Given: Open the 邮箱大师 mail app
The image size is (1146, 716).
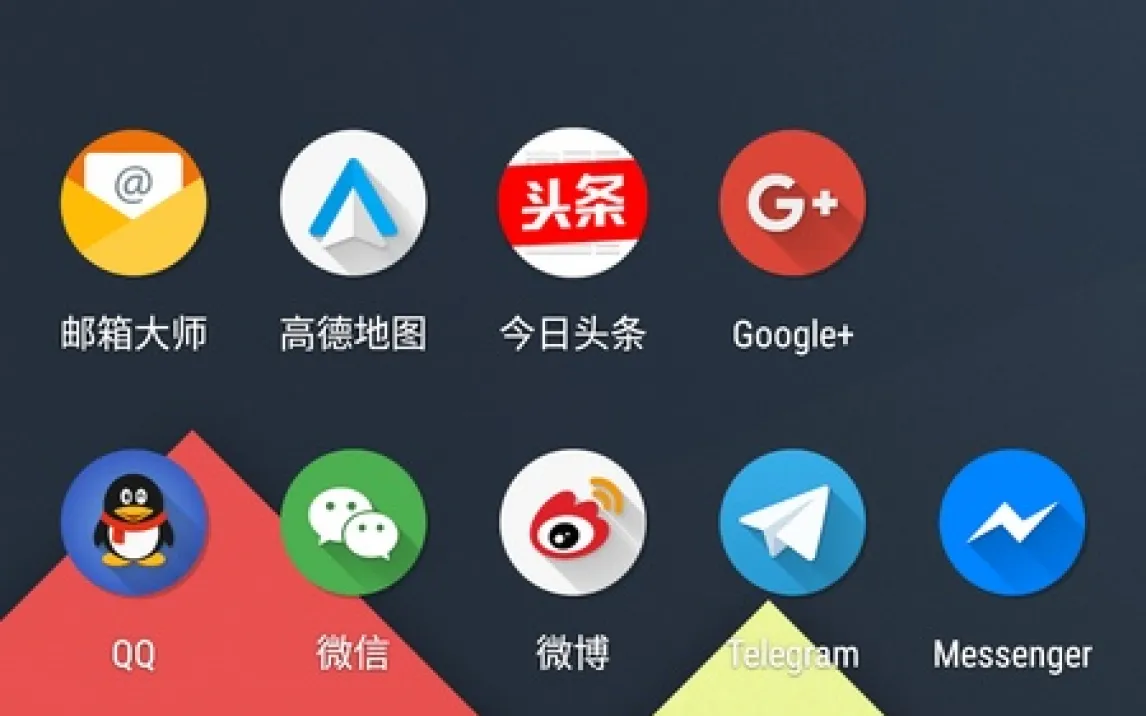Looking at the screenshot, I should 134,202.
